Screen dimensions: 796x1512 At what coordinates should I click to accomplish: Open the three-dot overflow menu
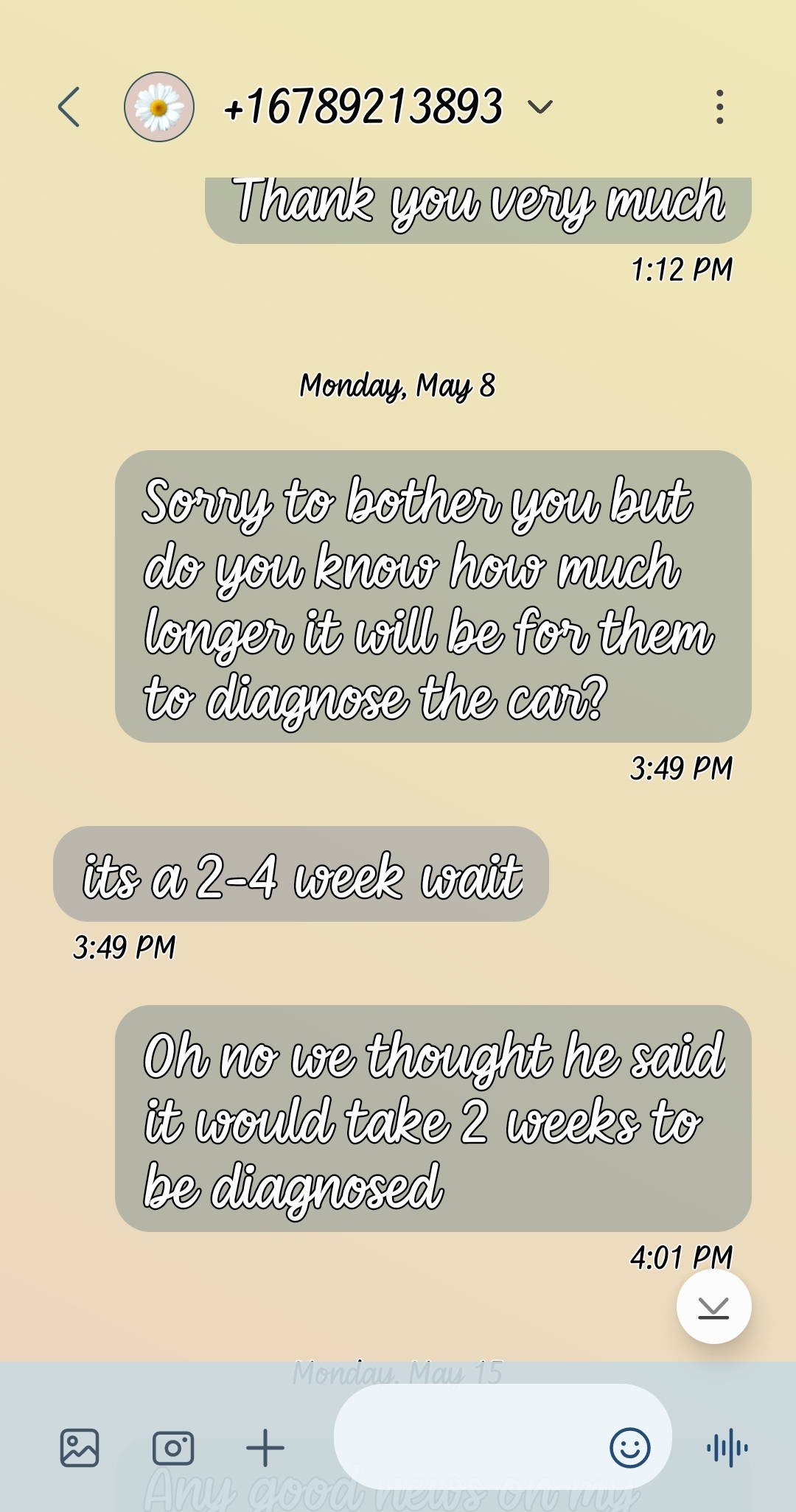pos(719,107)
